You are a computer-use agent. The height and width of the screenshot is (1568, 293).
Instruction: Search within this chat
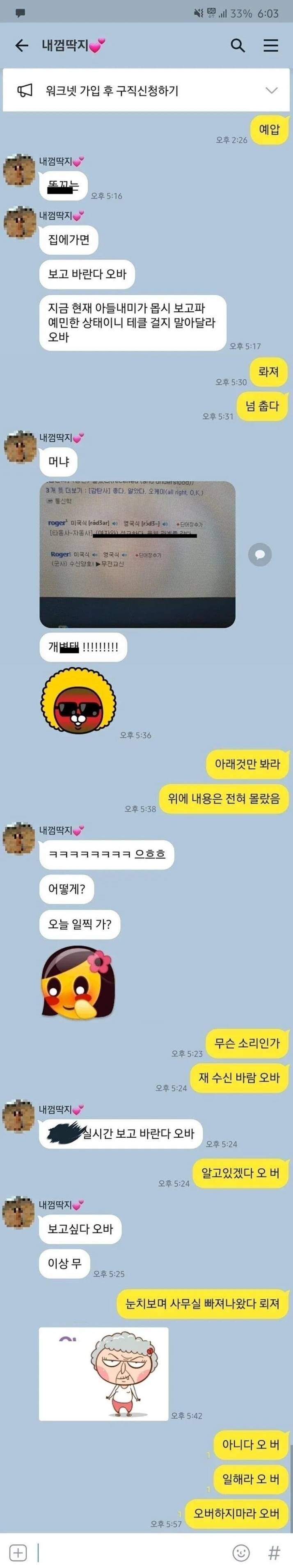(x=238, y=46)
